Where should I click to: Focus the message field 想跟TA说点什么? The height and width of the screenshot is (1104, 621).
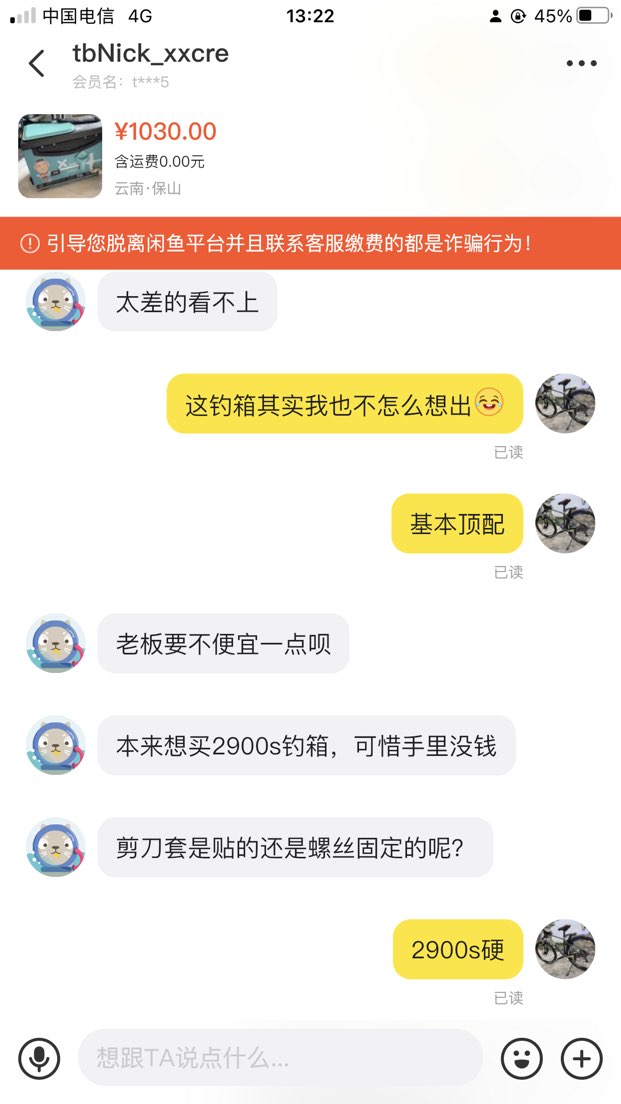(x=280, y=1057)
